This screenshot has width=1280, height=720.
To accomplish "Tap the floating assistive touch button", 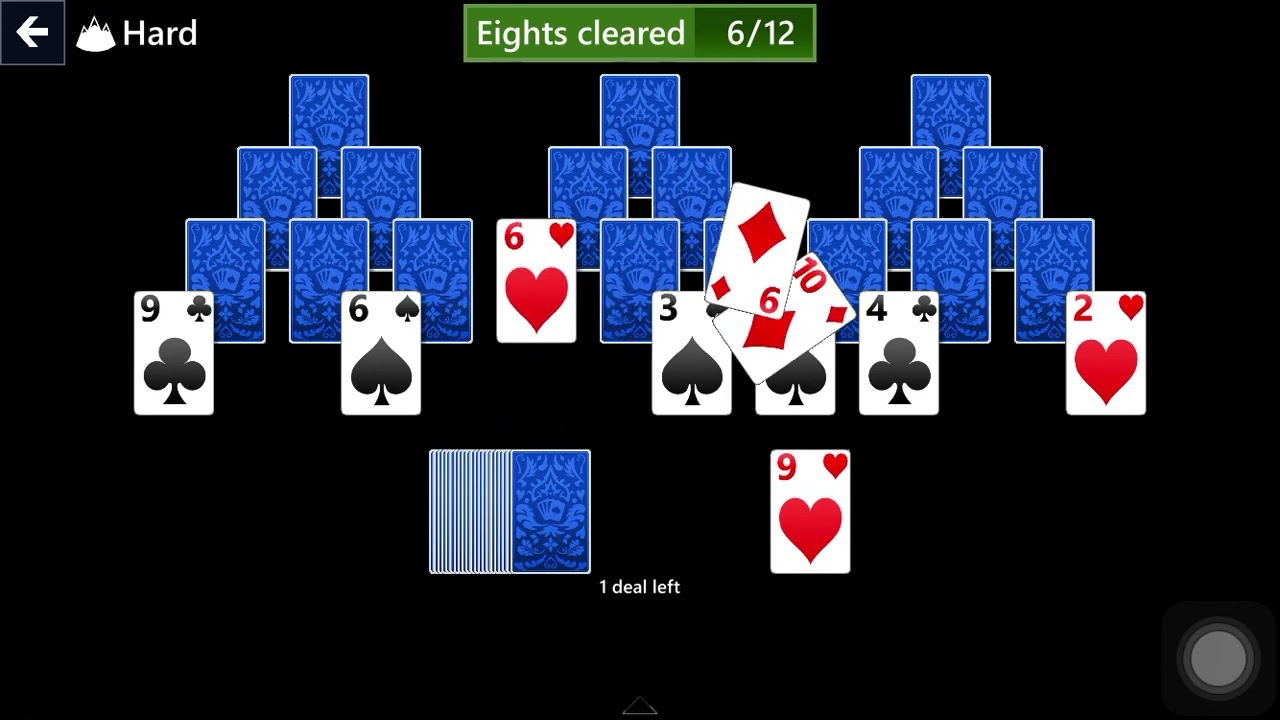I will coord(1219,659).
